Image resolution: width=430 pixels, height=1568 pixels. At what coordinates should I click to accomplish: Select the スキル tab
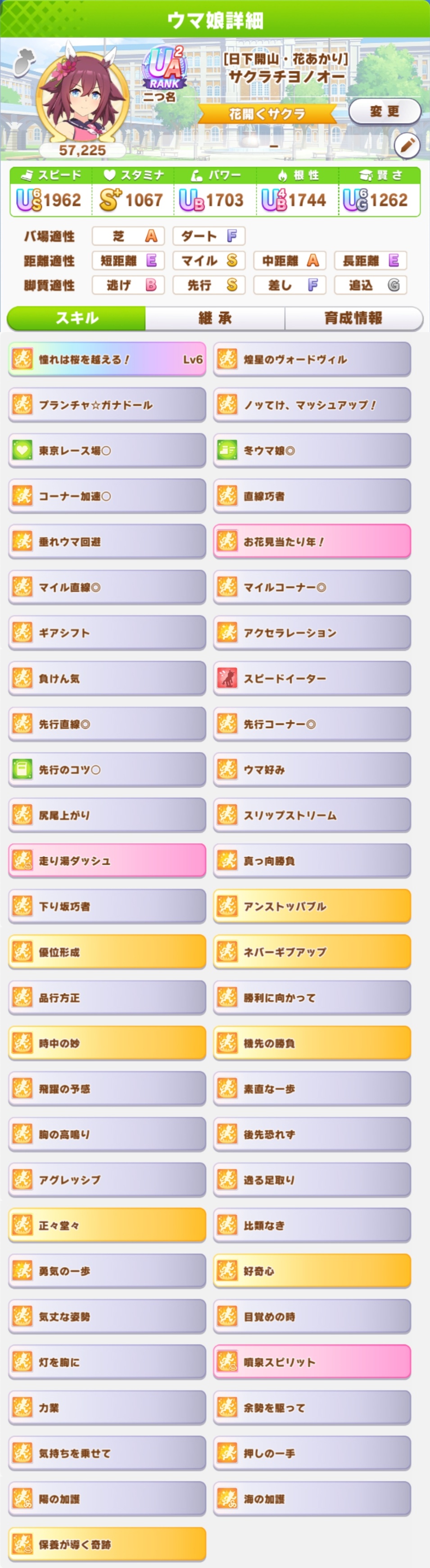[x=77, y=318]
